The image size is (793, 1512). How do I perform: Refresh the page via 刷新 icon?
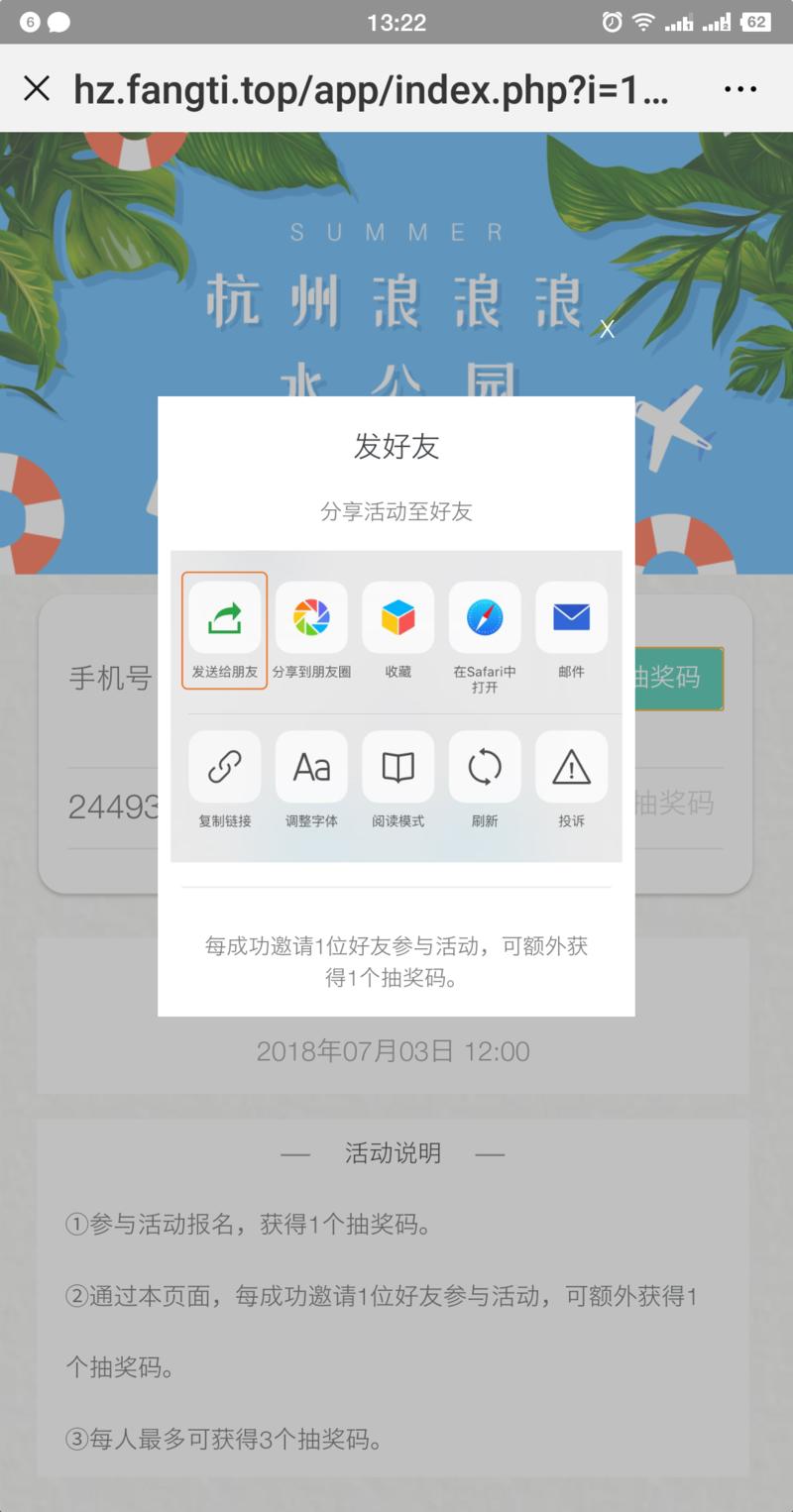(485, 765)
